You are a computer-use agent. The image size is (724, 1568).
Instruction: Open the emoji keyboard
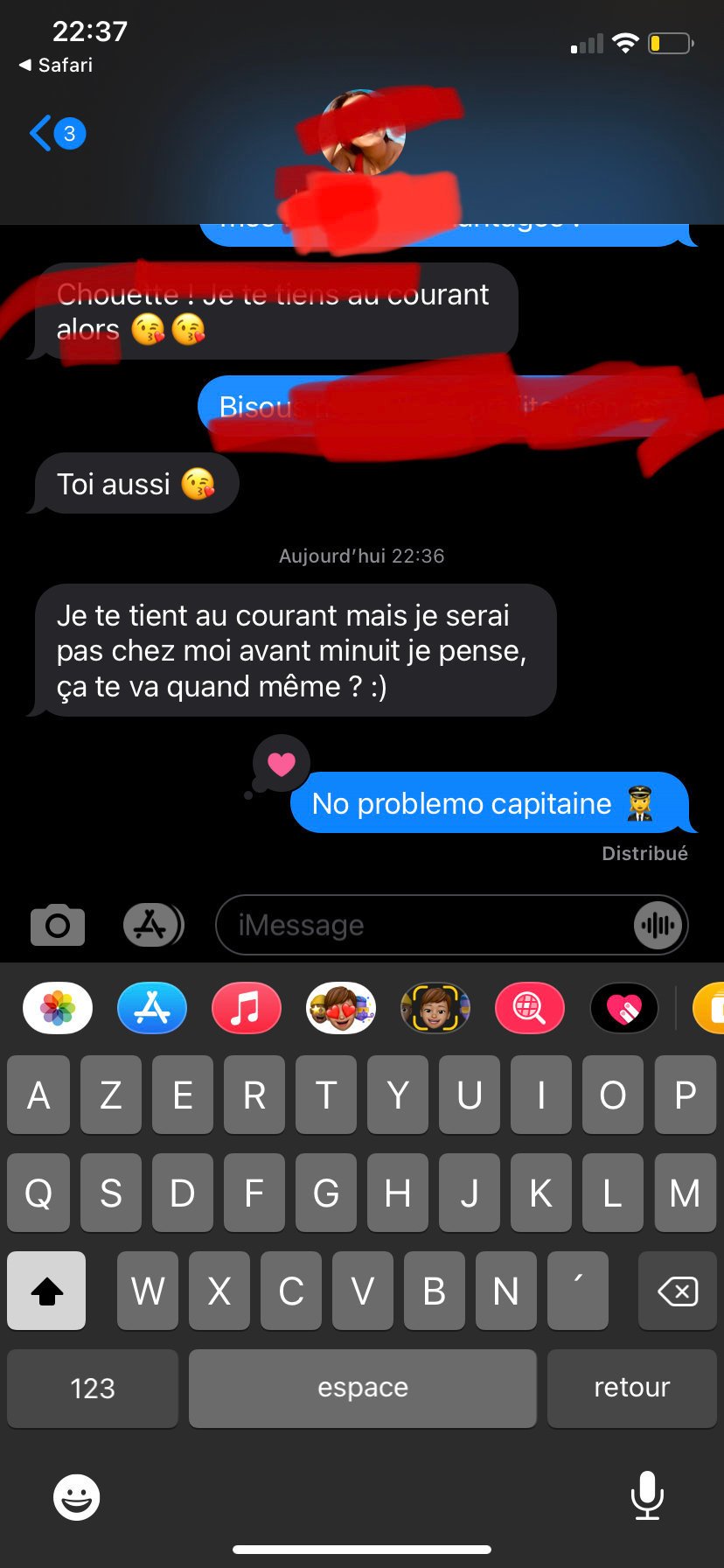[77, 1497]
